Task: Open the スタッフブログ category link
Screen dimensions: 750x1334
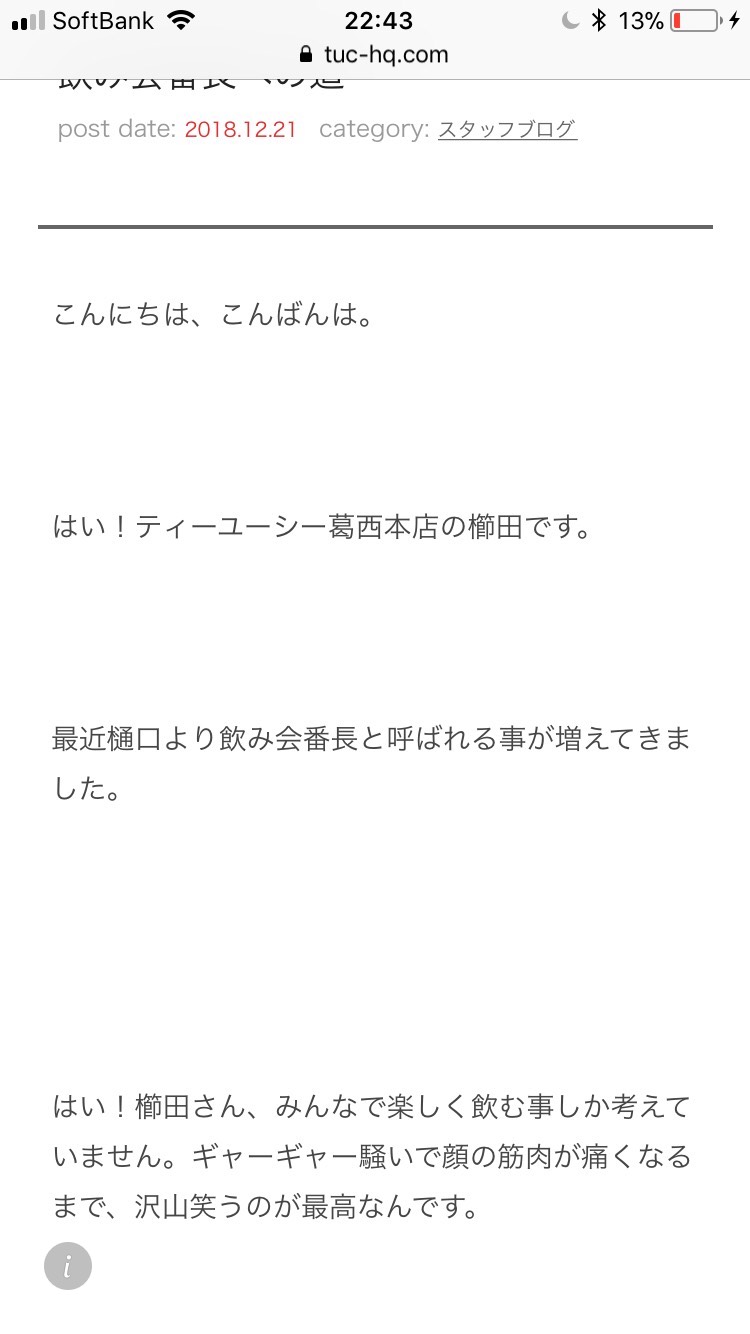Action: click(507, 129)
